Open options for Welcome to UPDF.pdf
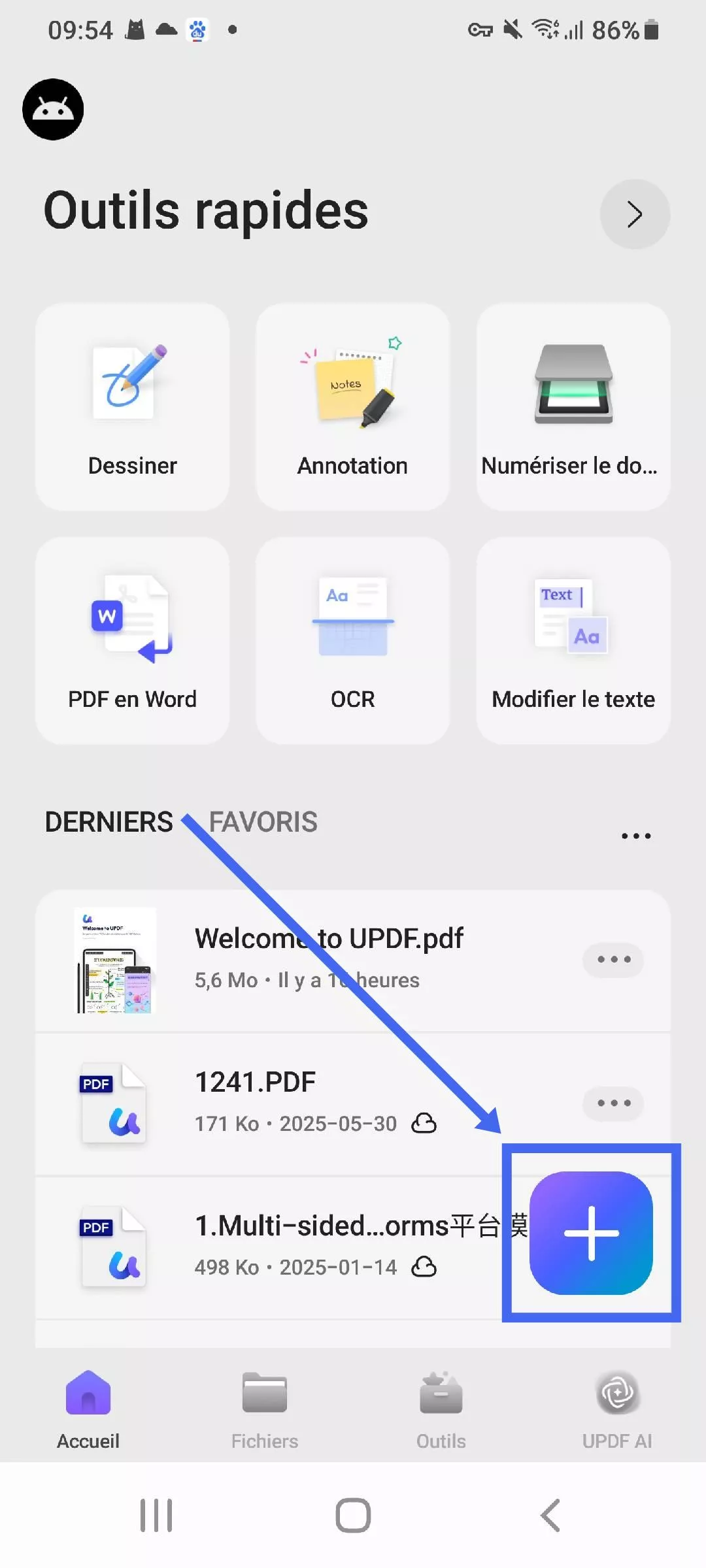 [x=613, y=958]
